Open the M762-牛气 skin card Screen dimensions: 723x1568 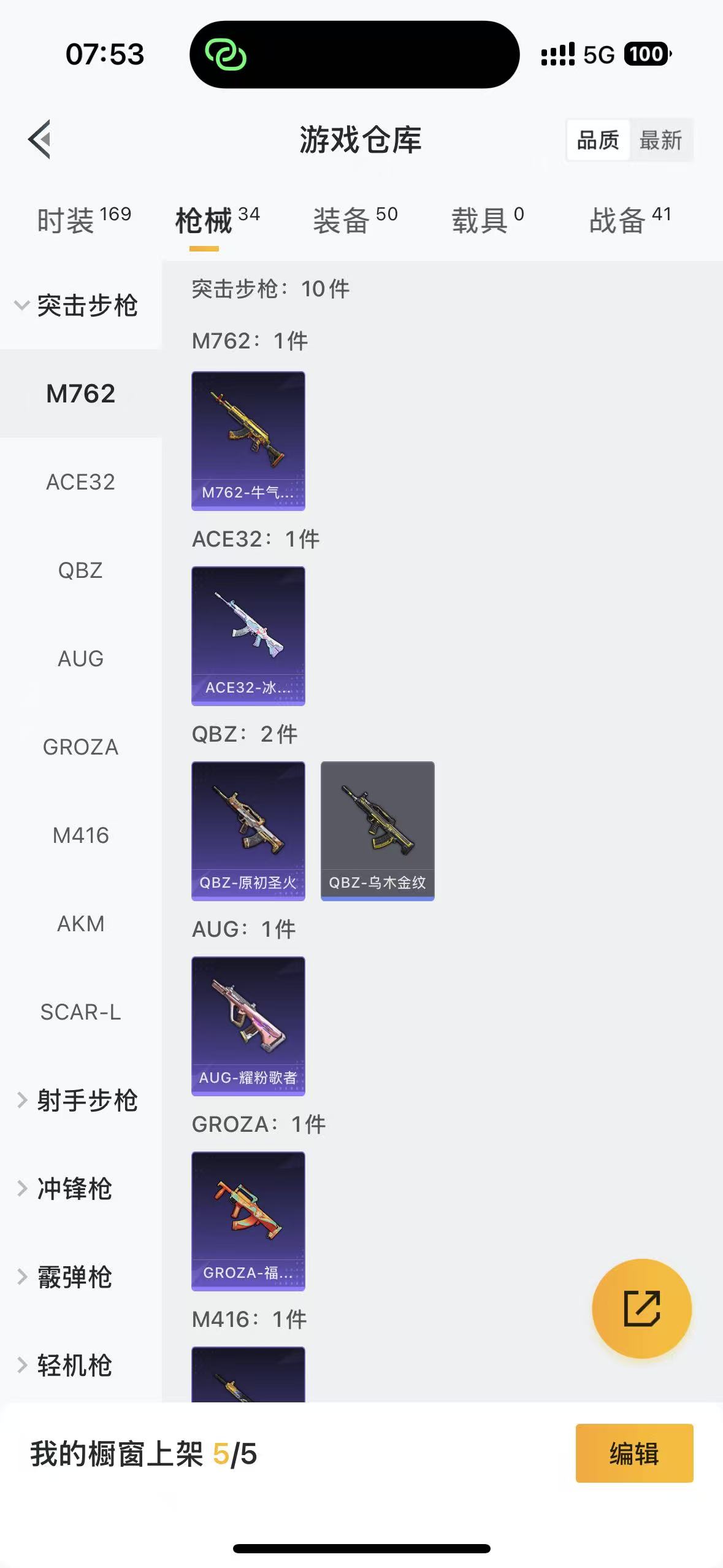click(248, 441)
